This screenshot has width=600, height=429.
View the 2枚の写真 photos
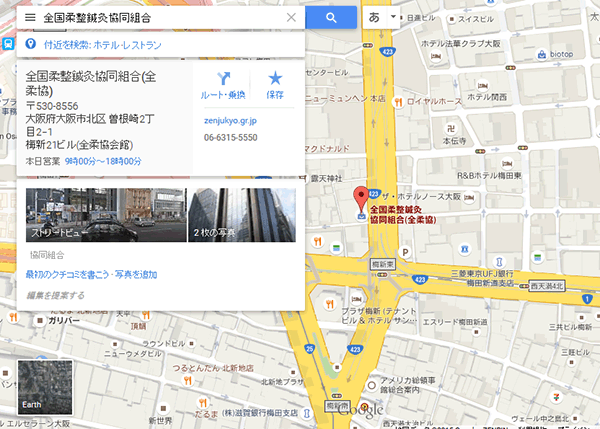[241, 214]
